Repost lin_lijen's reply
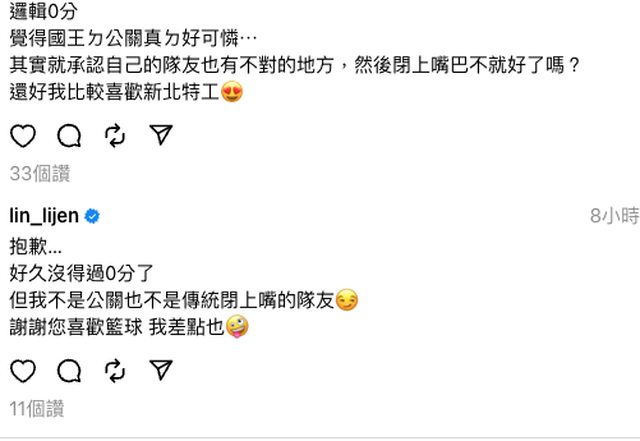 coord(115,371)
